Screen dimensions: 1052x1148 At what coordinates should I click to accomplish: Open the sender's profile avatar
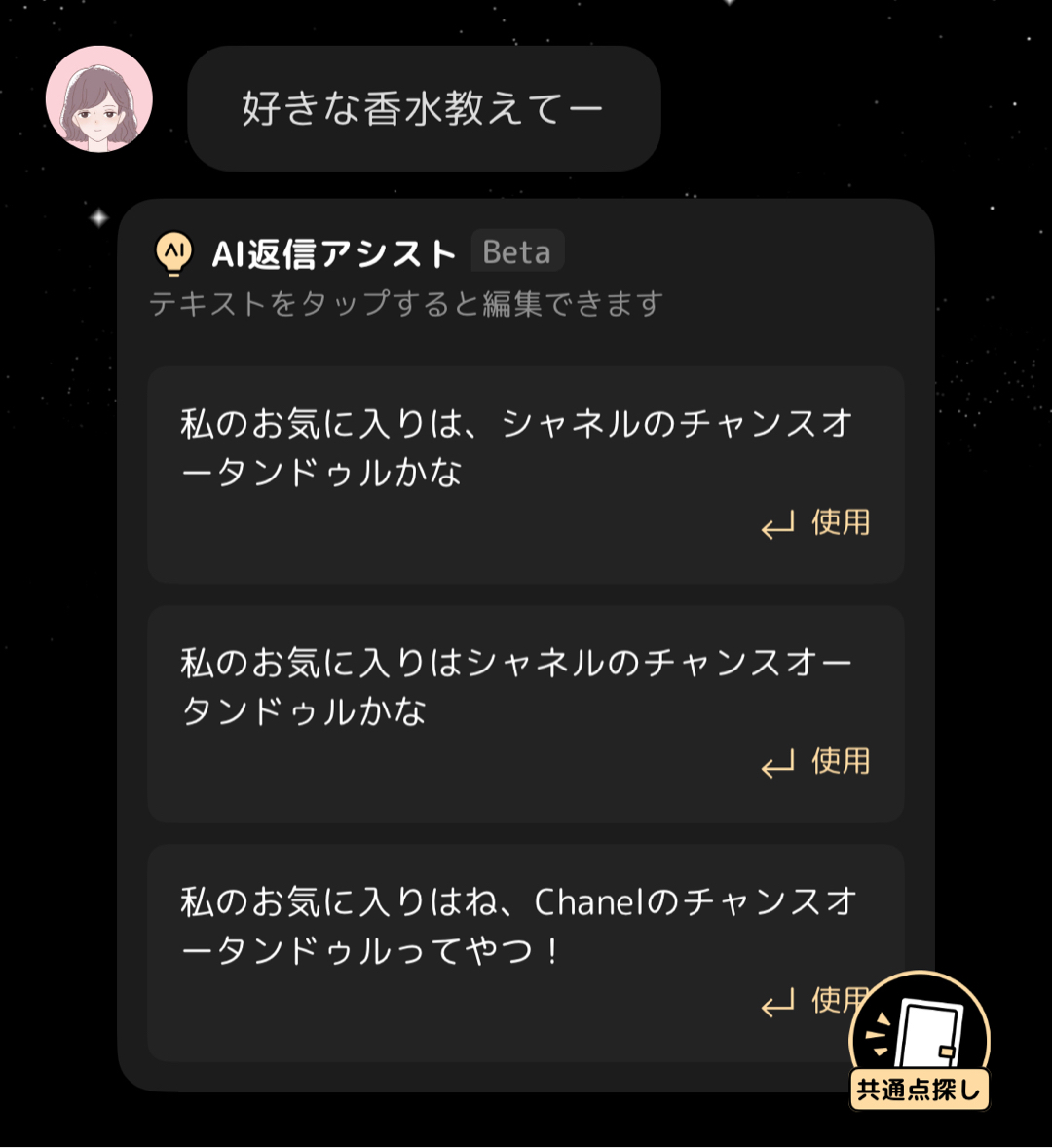pos(99,98)
